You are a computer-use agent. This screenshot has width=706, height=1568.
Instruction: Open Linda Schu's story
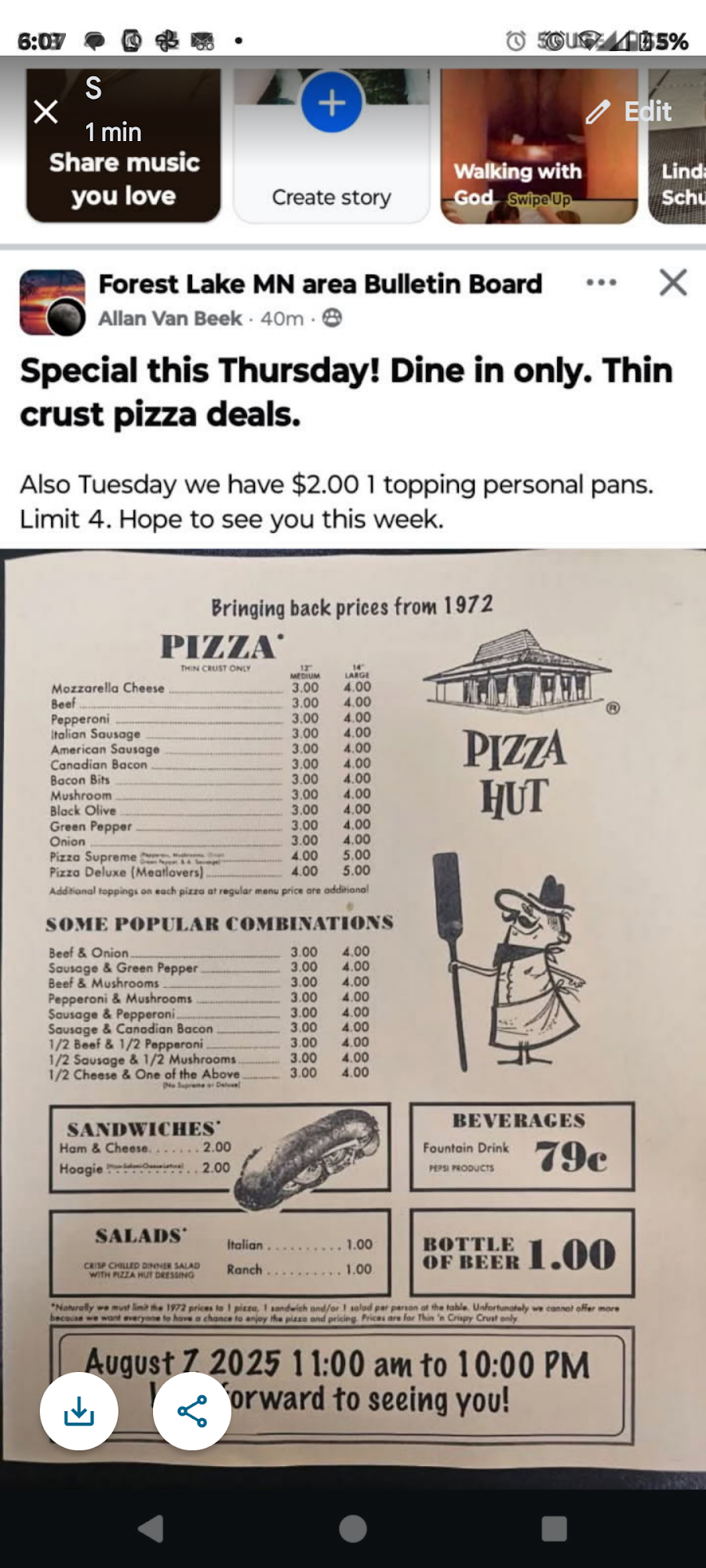point(681,141)
